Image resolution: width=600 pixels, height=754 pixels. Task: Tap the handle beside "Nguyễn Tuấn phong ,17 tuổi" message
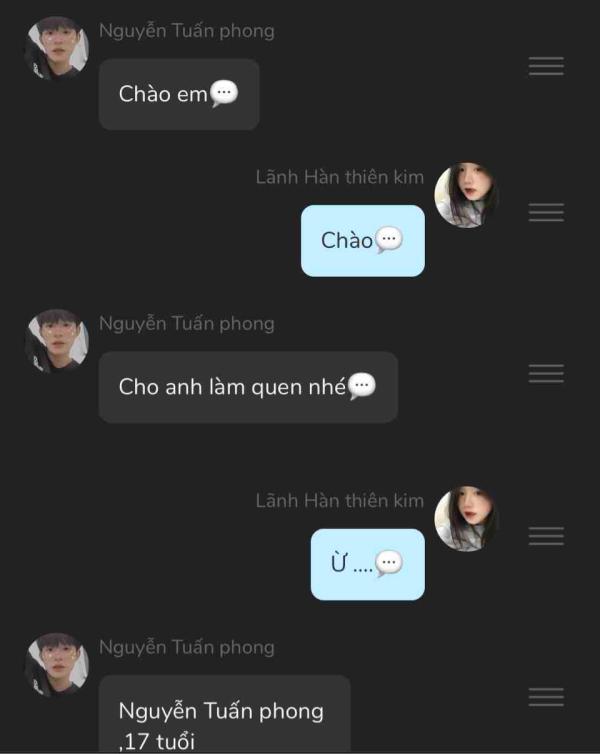pos(546,697)
